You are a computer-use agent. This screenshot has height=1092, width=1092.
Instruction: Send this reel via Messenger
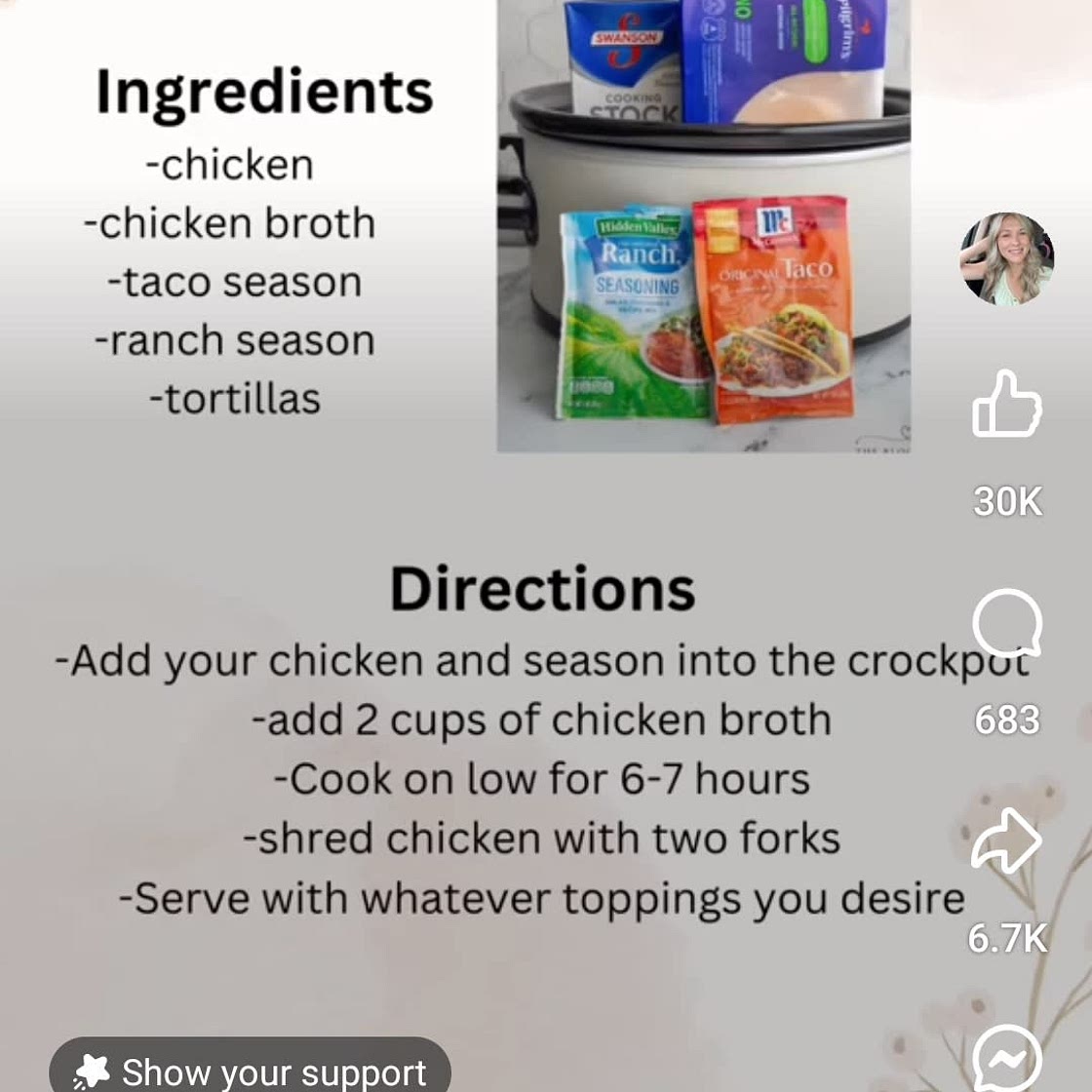[1007, 1059]
